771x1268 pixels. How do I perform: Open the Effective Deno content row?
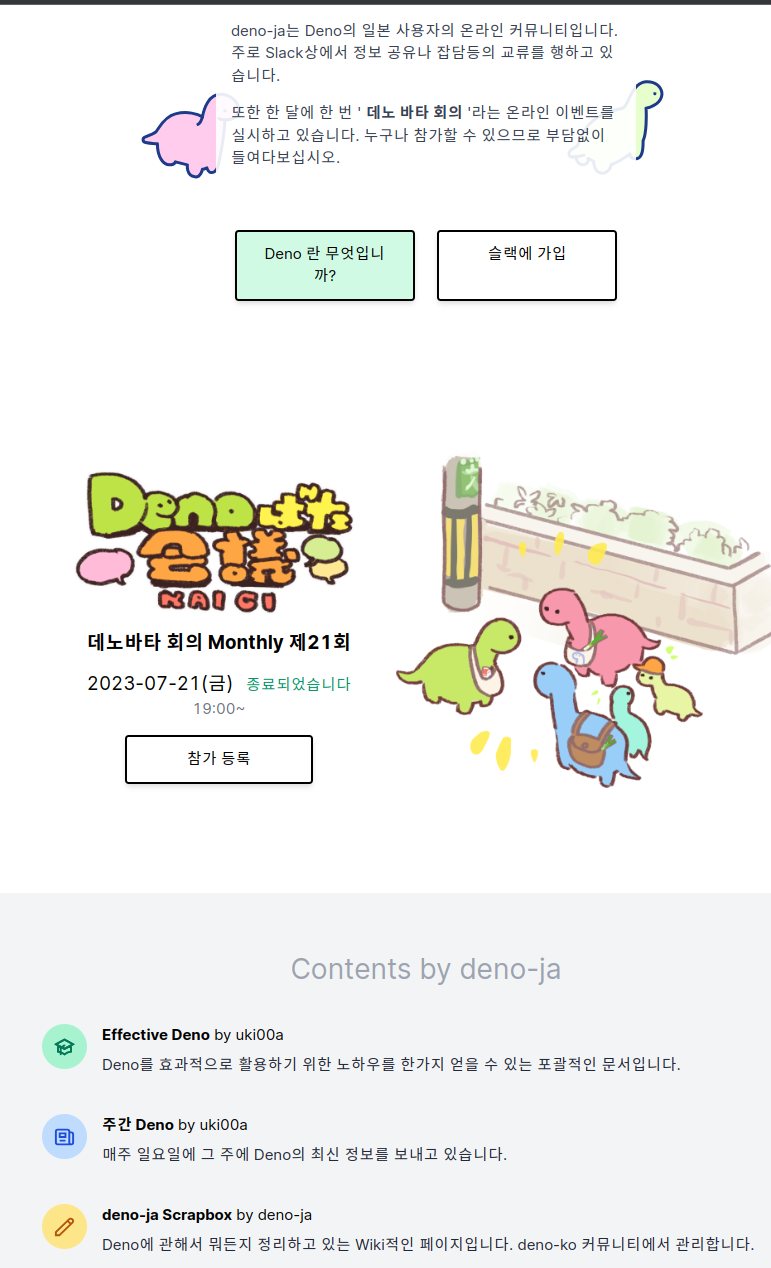156,1035
